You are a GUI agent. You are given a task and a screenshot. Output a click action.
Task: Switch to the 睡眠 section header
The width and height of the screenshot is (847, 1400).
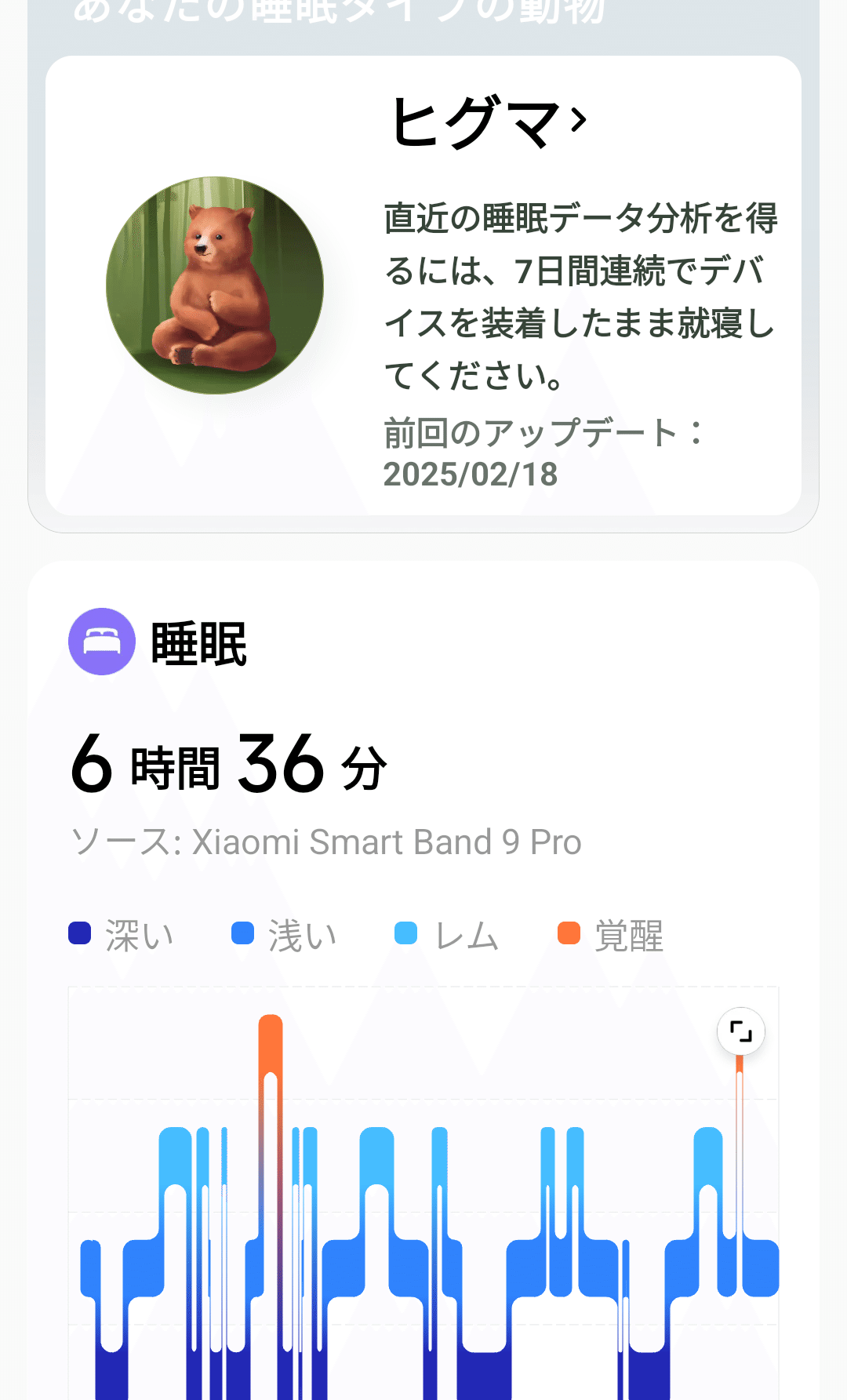tap(198, 643)
